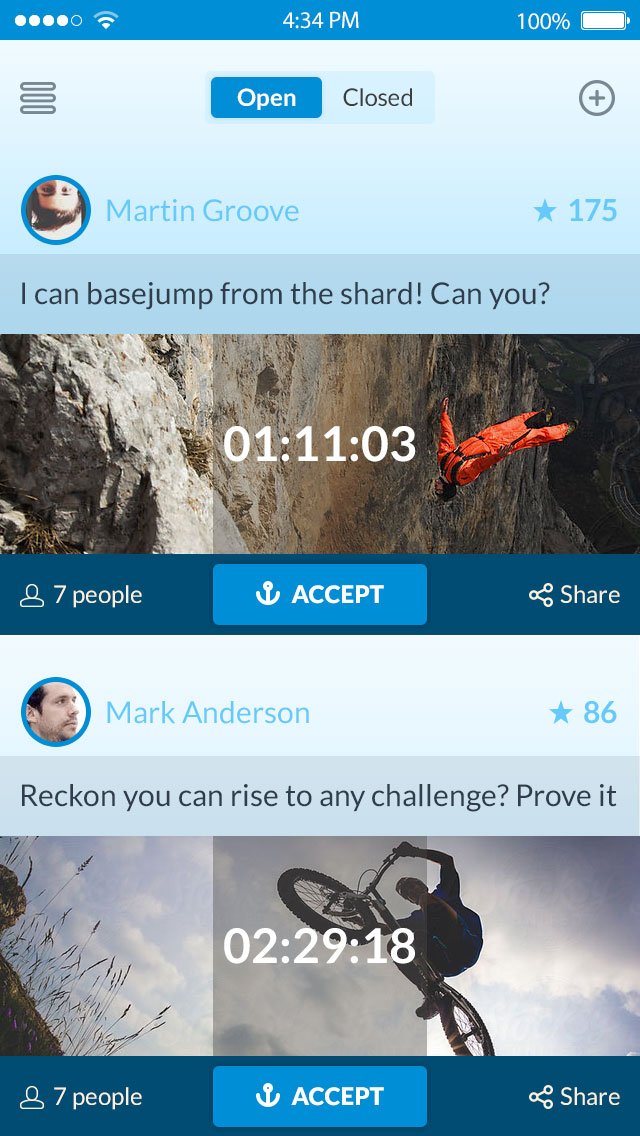Share Martin Groove's challenge

pos(574,595)
